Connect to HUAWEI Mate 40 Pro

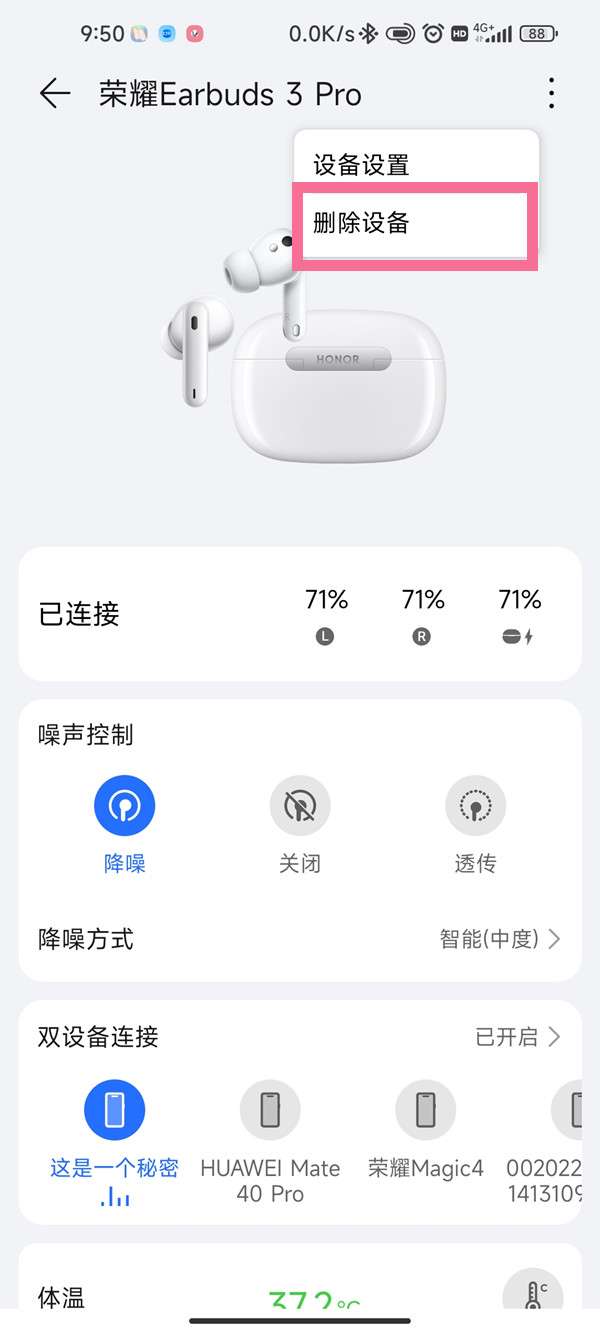[270, 1110]
